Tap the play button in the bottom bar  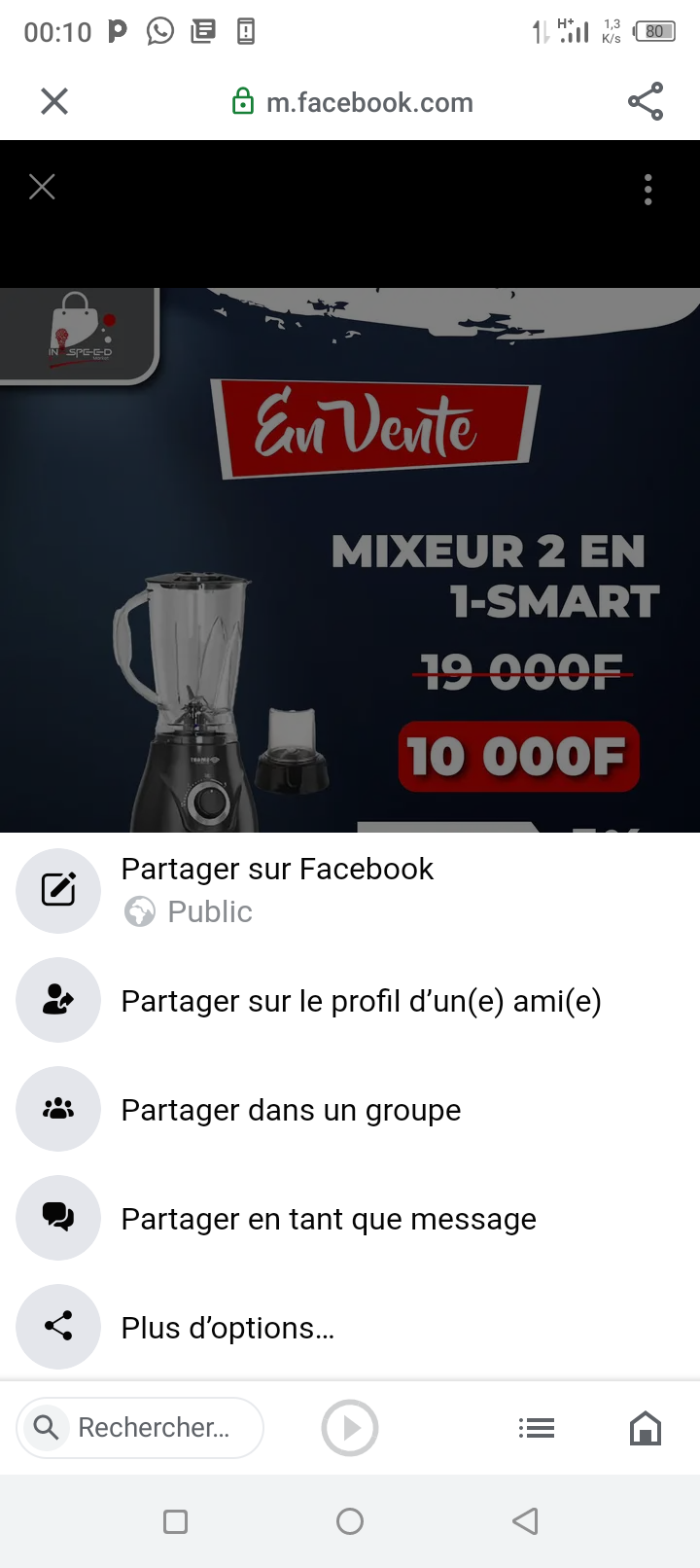350,1428
